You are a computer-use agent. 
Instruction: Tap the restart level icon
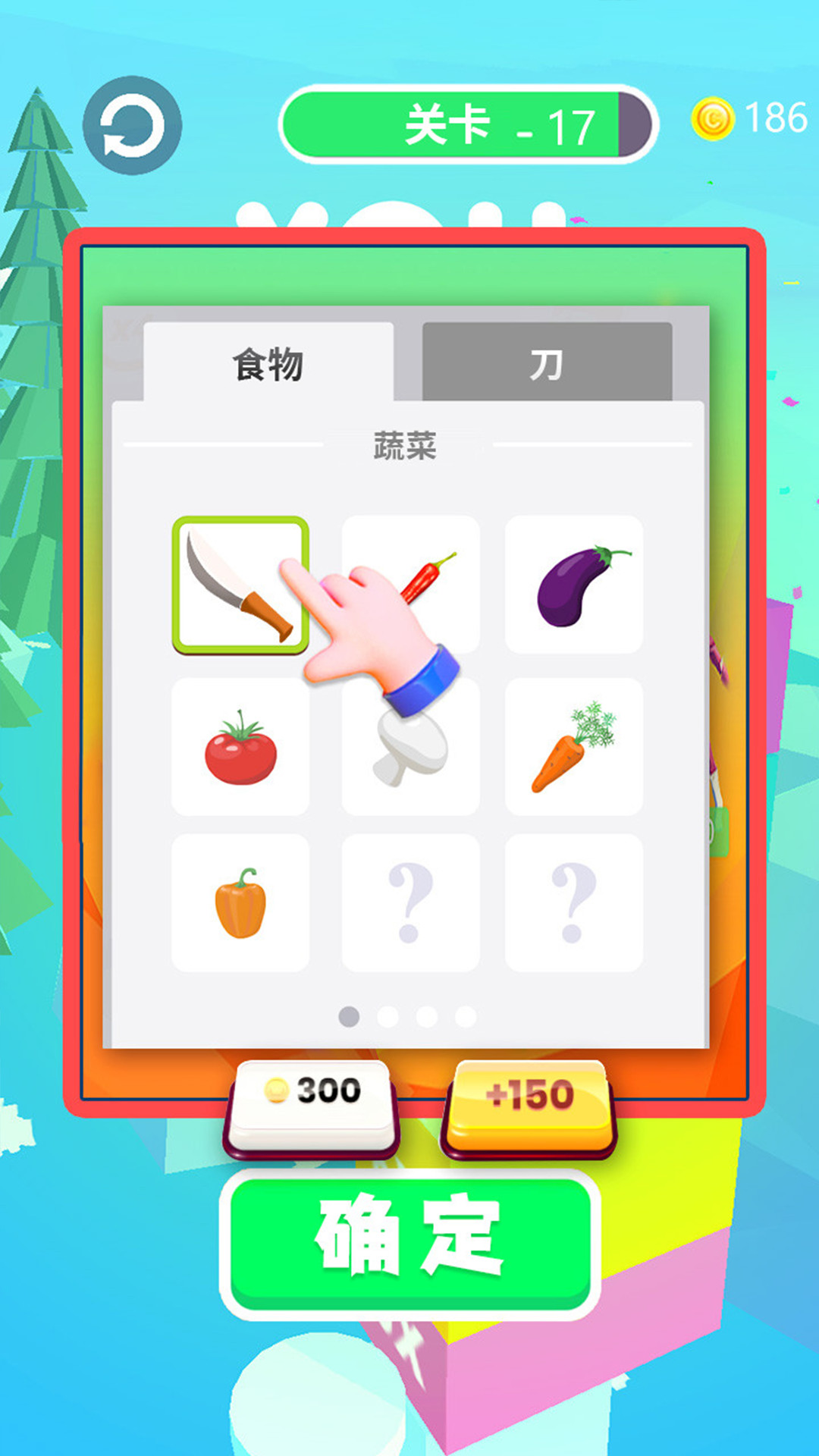(132, 125)
